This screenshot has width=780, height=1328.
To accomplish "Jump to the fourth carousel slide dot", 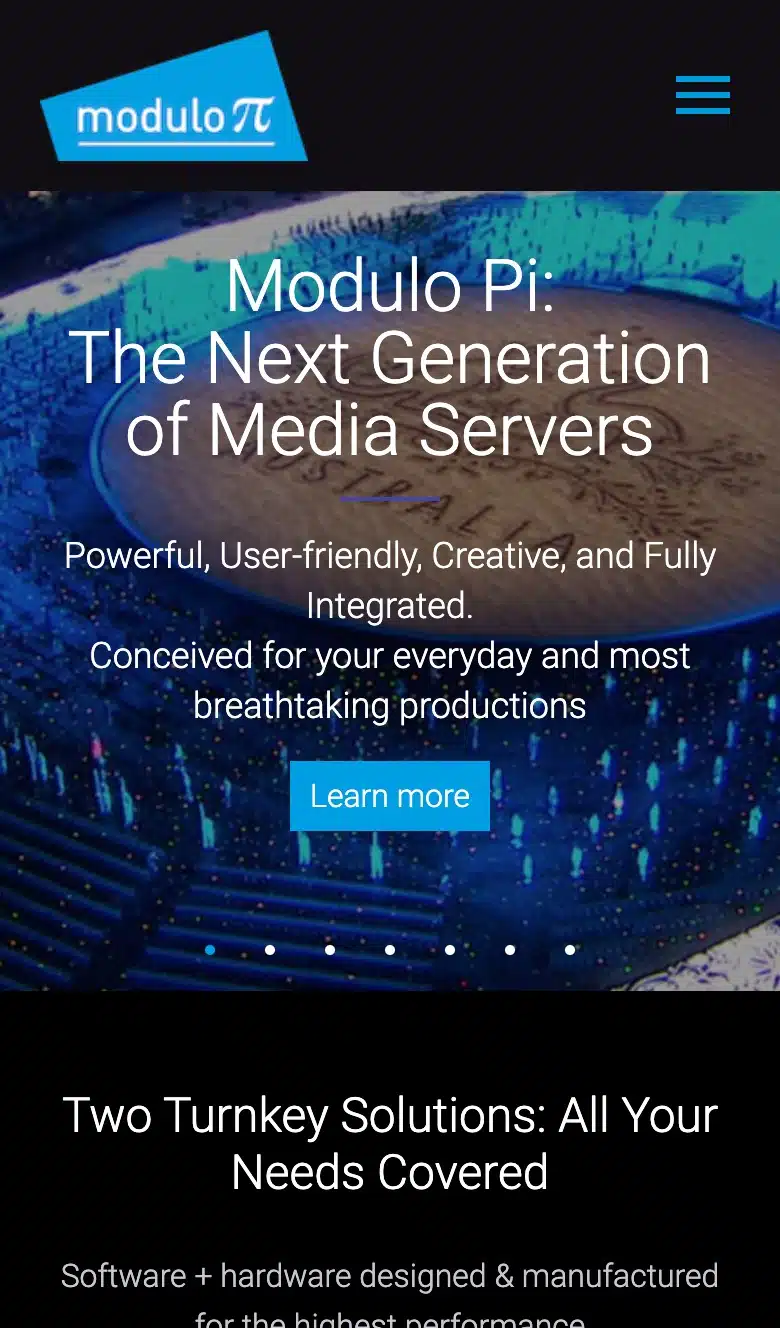I will click(390, 950).
